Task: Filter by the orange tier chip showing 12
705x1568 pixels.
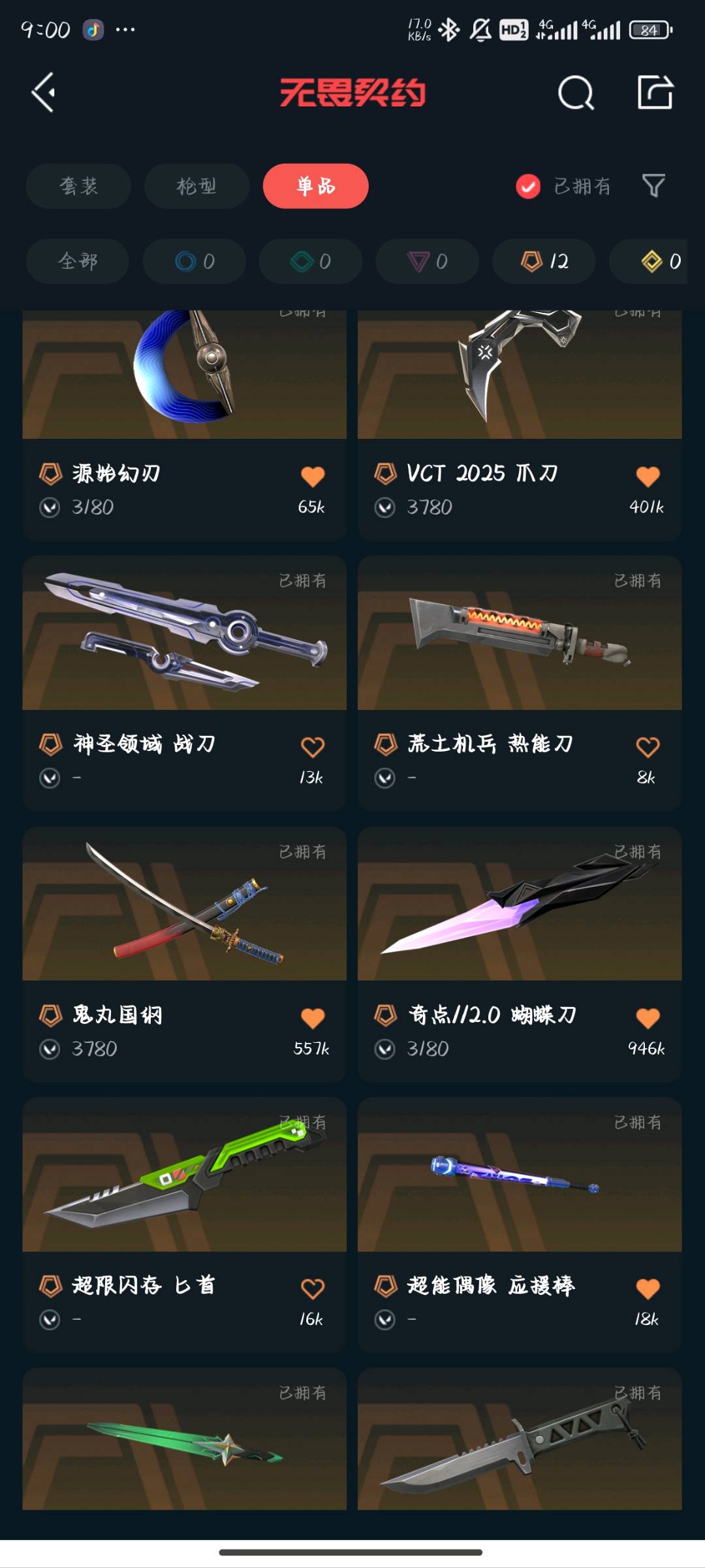Action: click(x=544, y=261)
